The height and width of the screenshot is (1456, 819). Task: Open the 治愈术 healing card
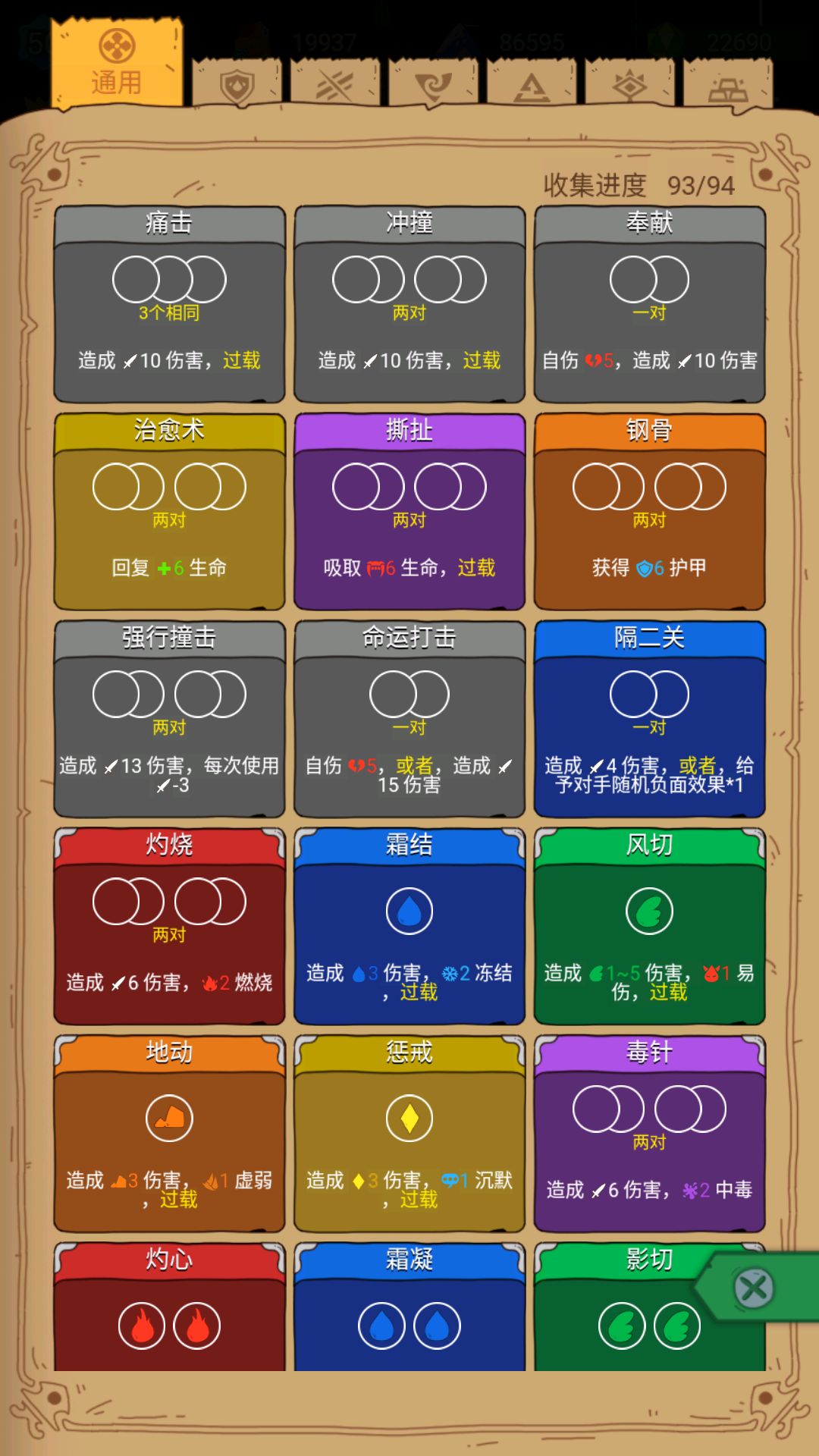(169, 512)
